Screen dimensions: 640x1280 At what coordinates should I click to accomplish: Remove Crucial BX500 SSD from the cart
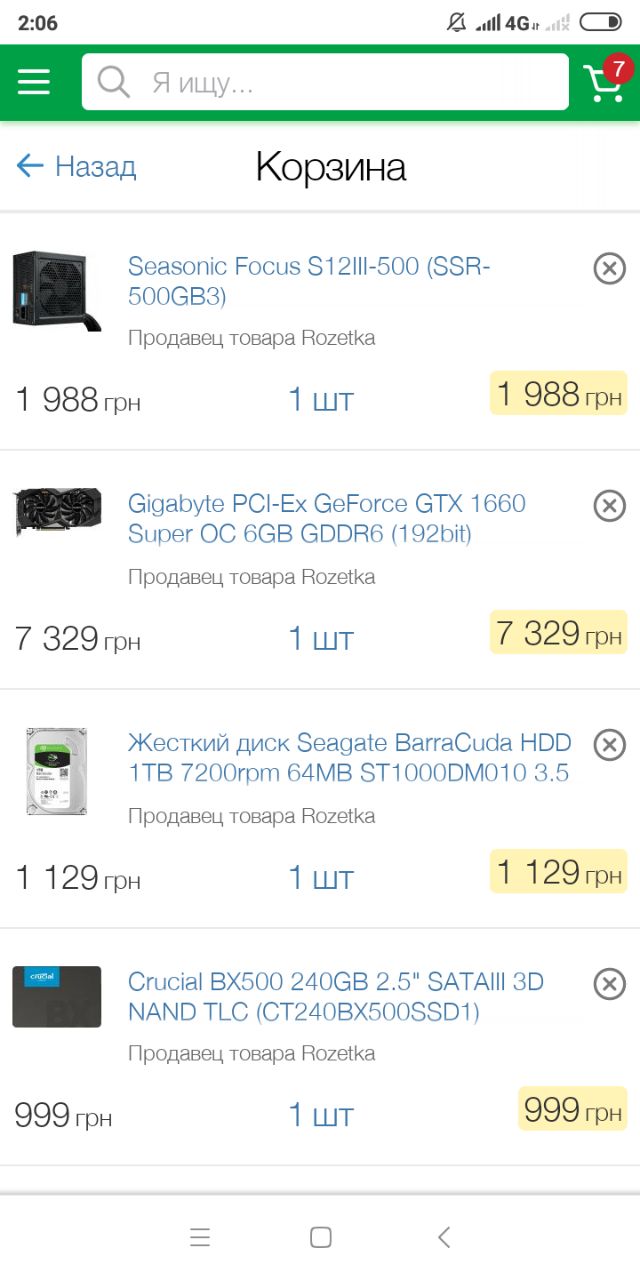click(610, 984)
